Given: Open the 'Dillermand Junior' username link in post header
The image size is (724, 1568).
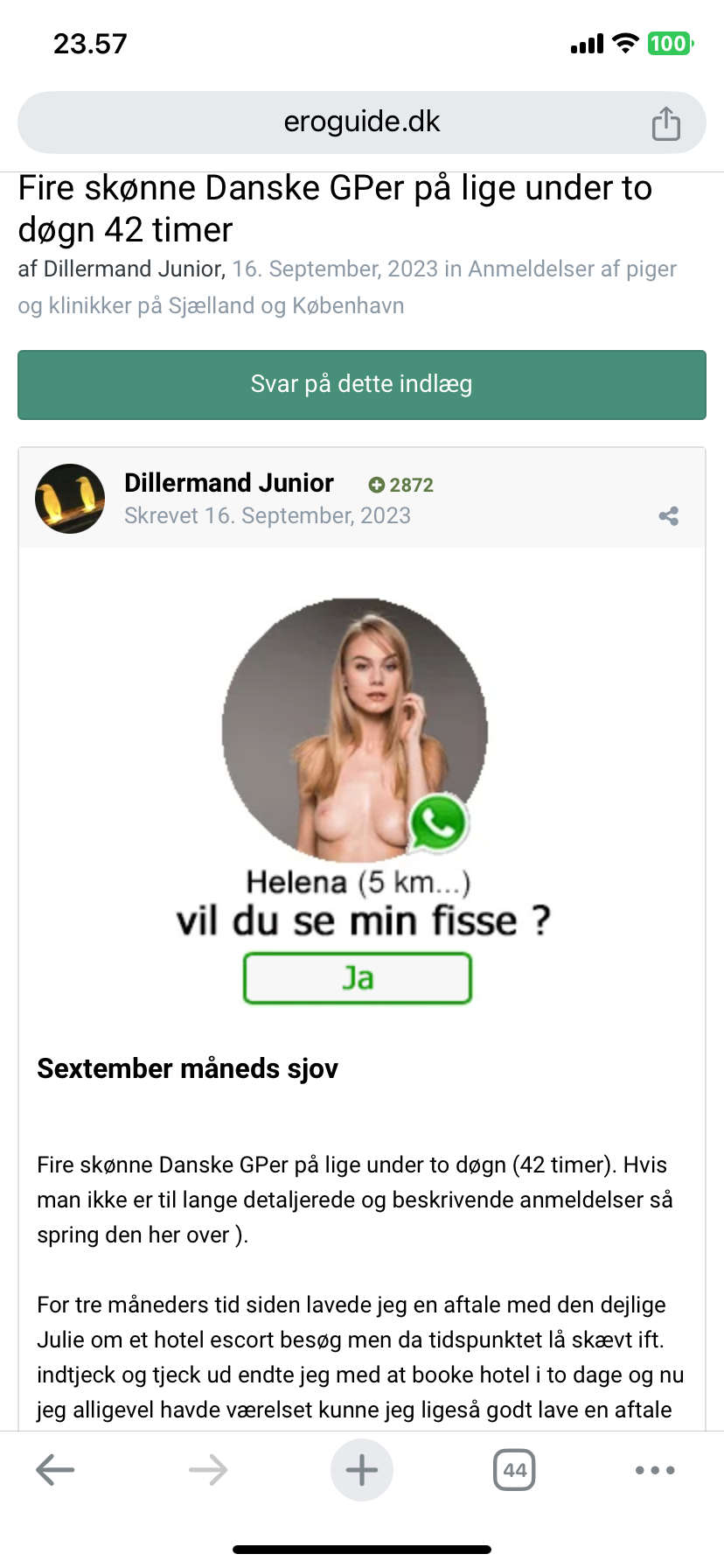Looking at the screenshot, I should point(229,483).
